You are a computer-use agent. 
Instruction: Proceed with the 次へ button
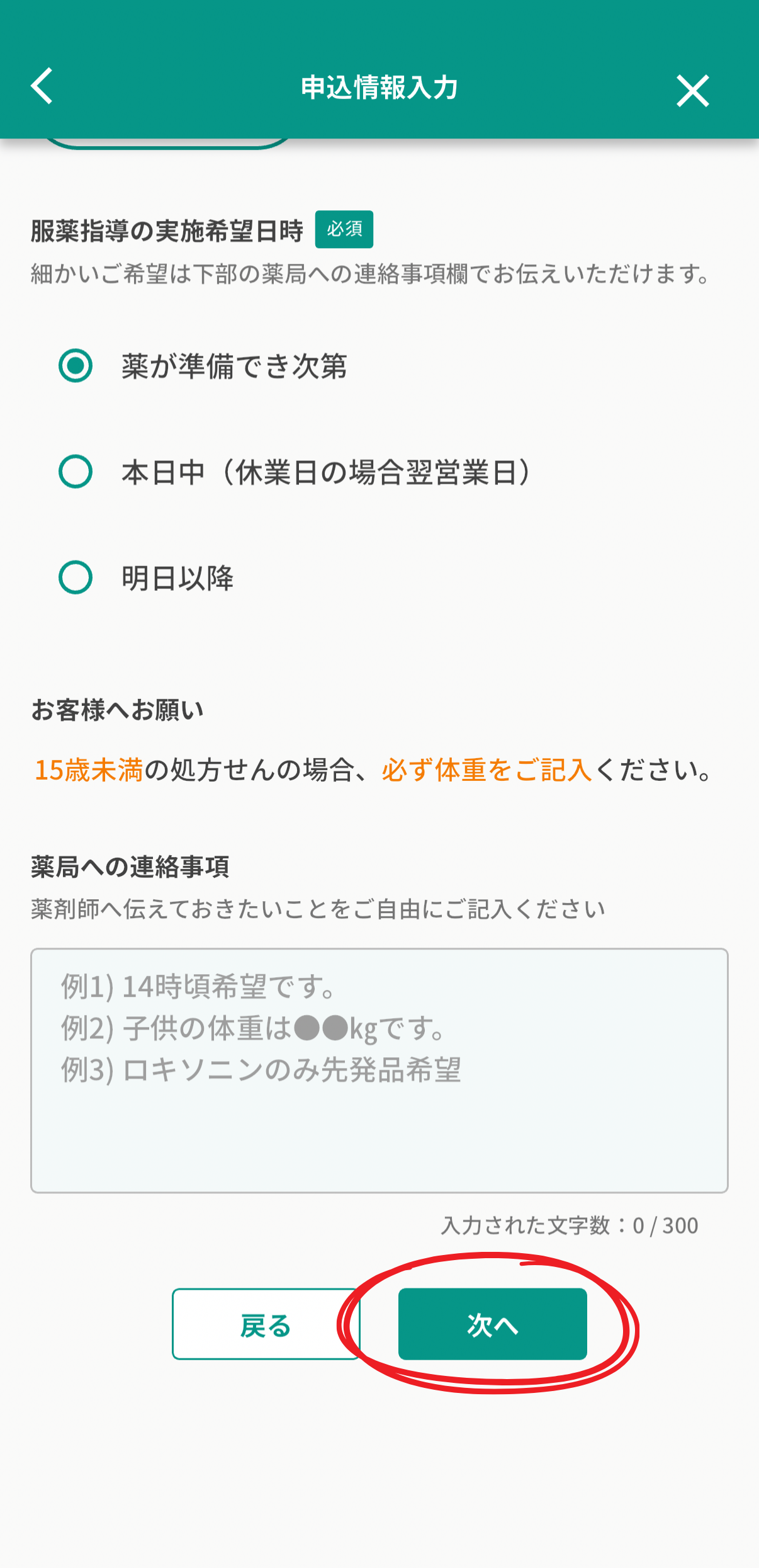492,1324
